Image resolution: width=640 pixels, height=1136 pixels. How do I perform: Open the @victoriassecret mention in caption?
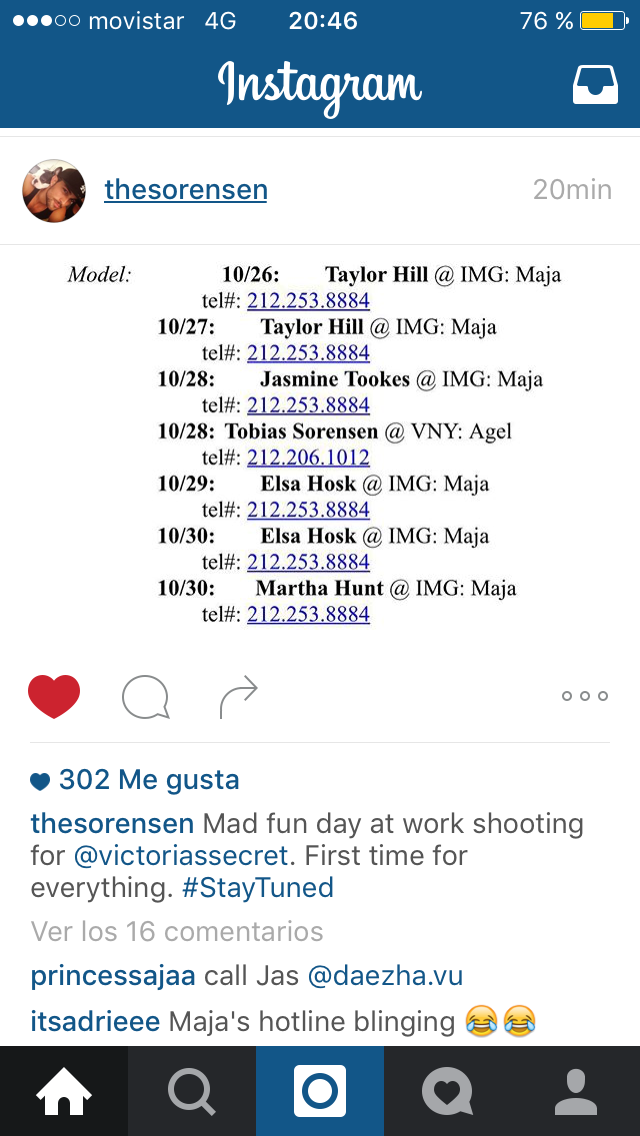coord(181,856)
